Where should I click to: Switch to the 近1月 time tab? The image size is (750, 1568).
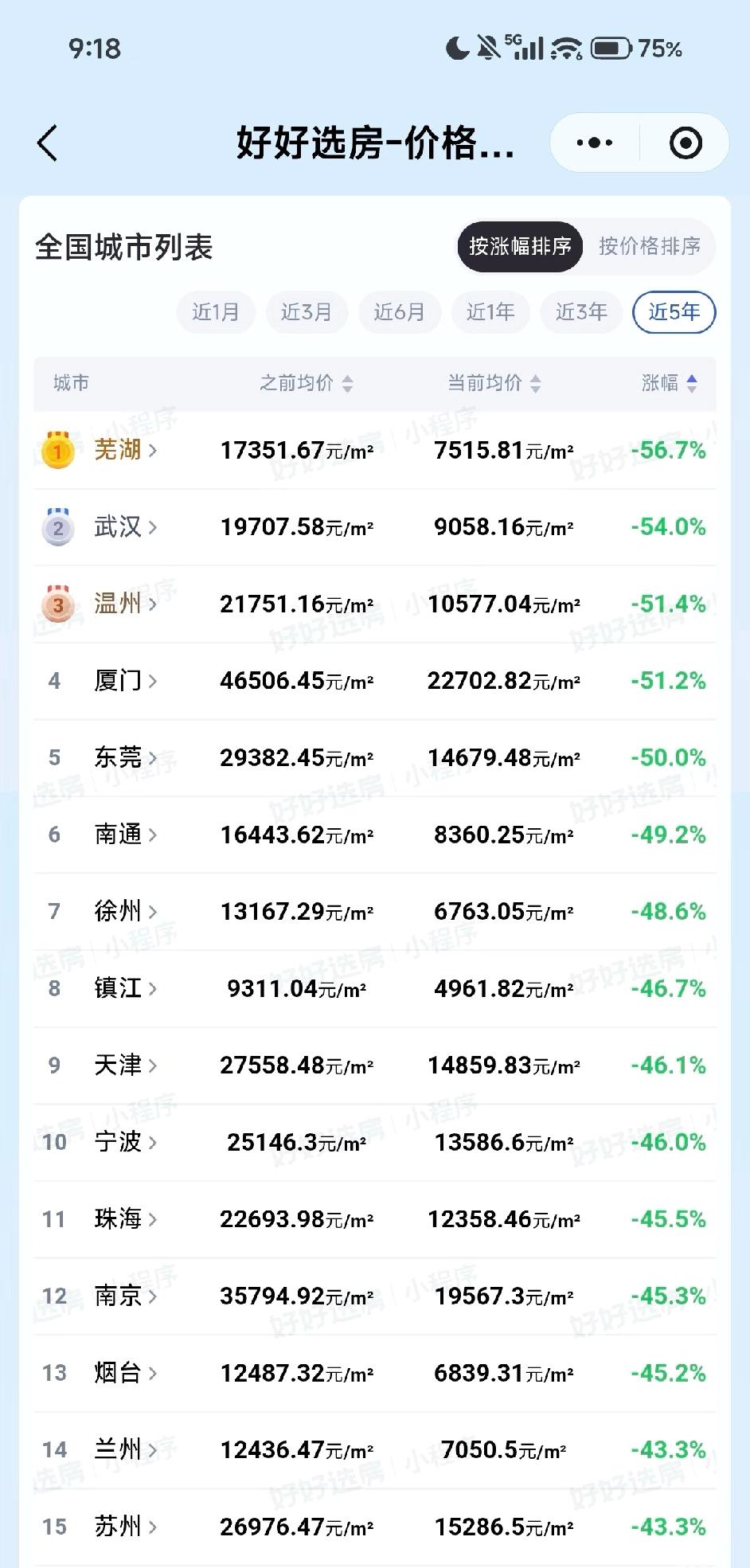click(216, 312)
